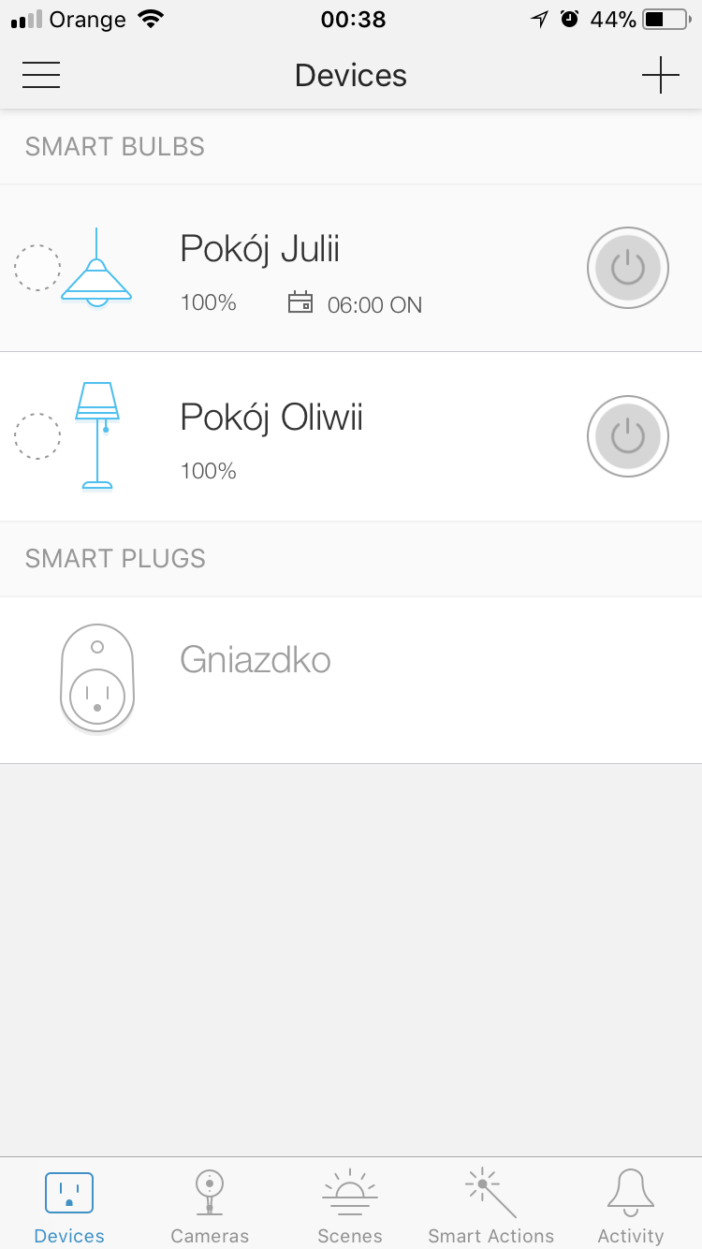Screen dimensions: 702x1249
Task: Switch to the Cameras tab
Action: (210, 1206)
